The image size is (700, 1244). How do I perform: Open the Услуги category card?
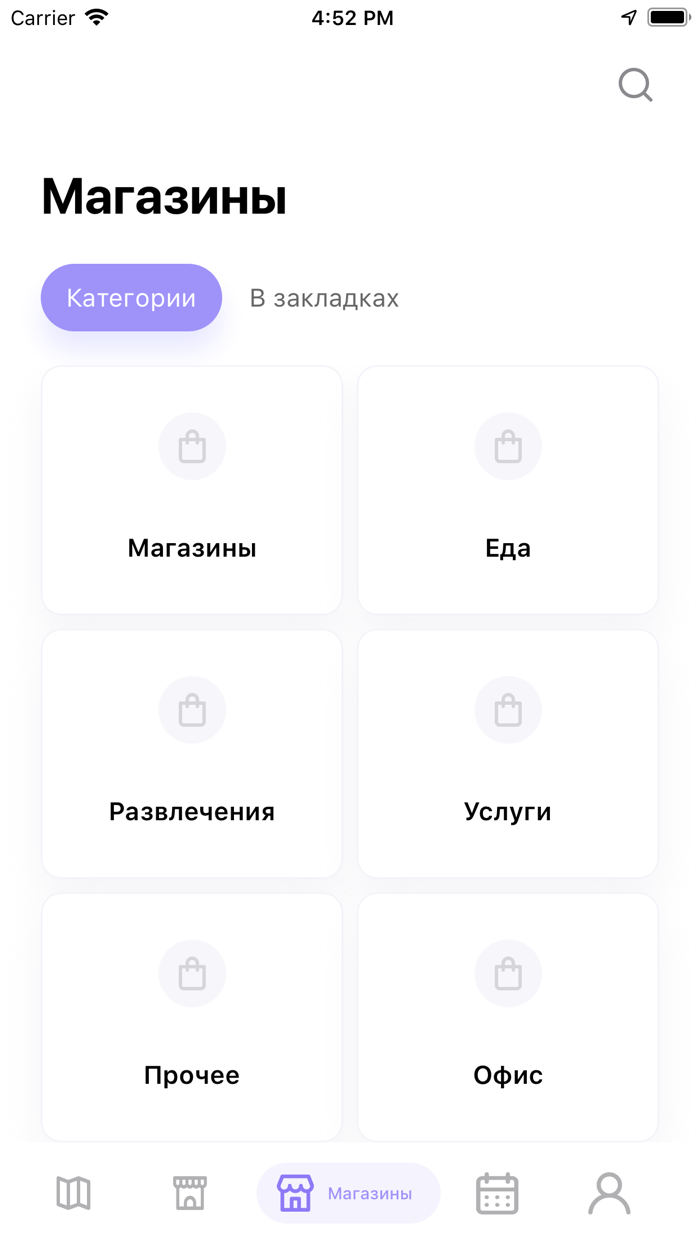508,754
